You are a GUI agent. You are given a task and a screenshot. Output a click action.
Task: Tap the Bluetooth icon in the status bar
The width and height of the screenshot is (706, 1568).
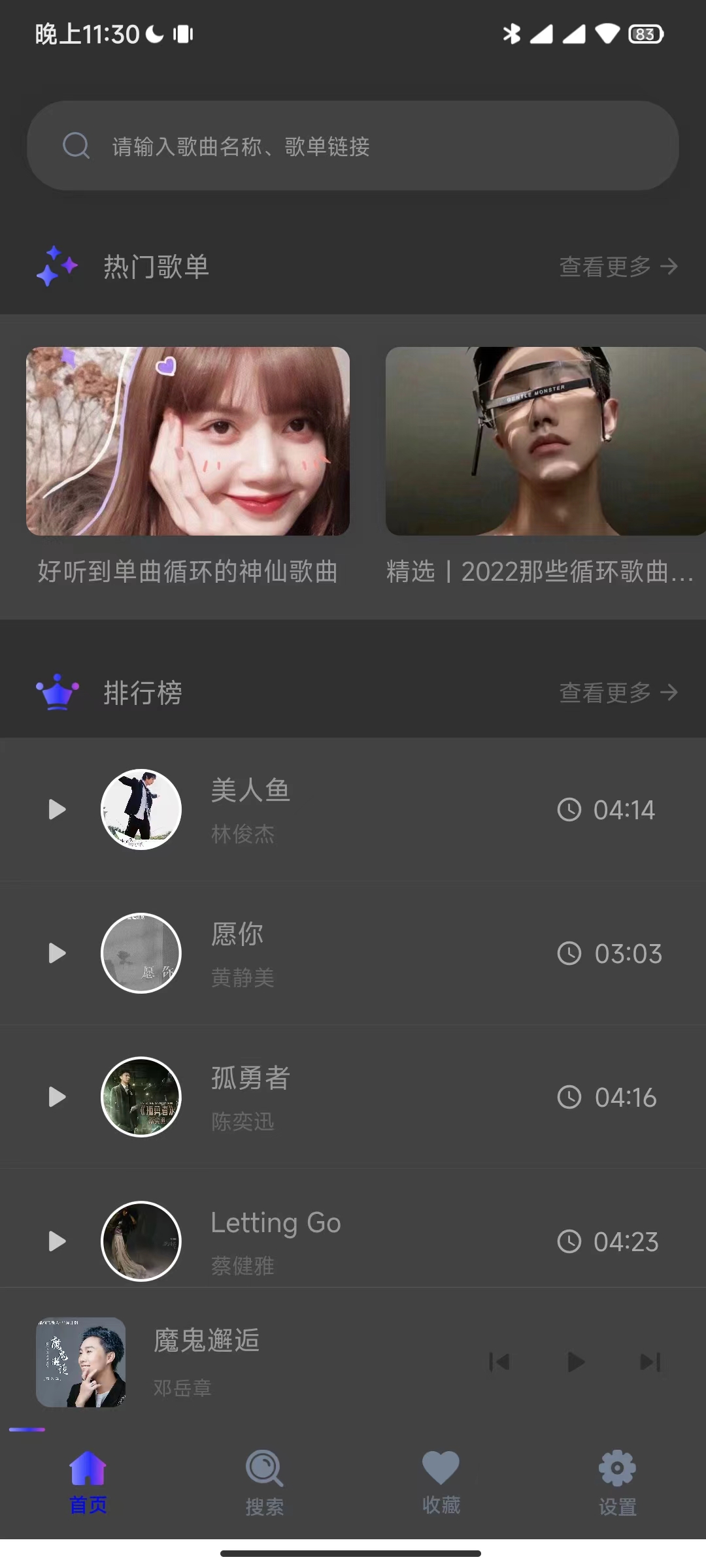pos(511,33)
